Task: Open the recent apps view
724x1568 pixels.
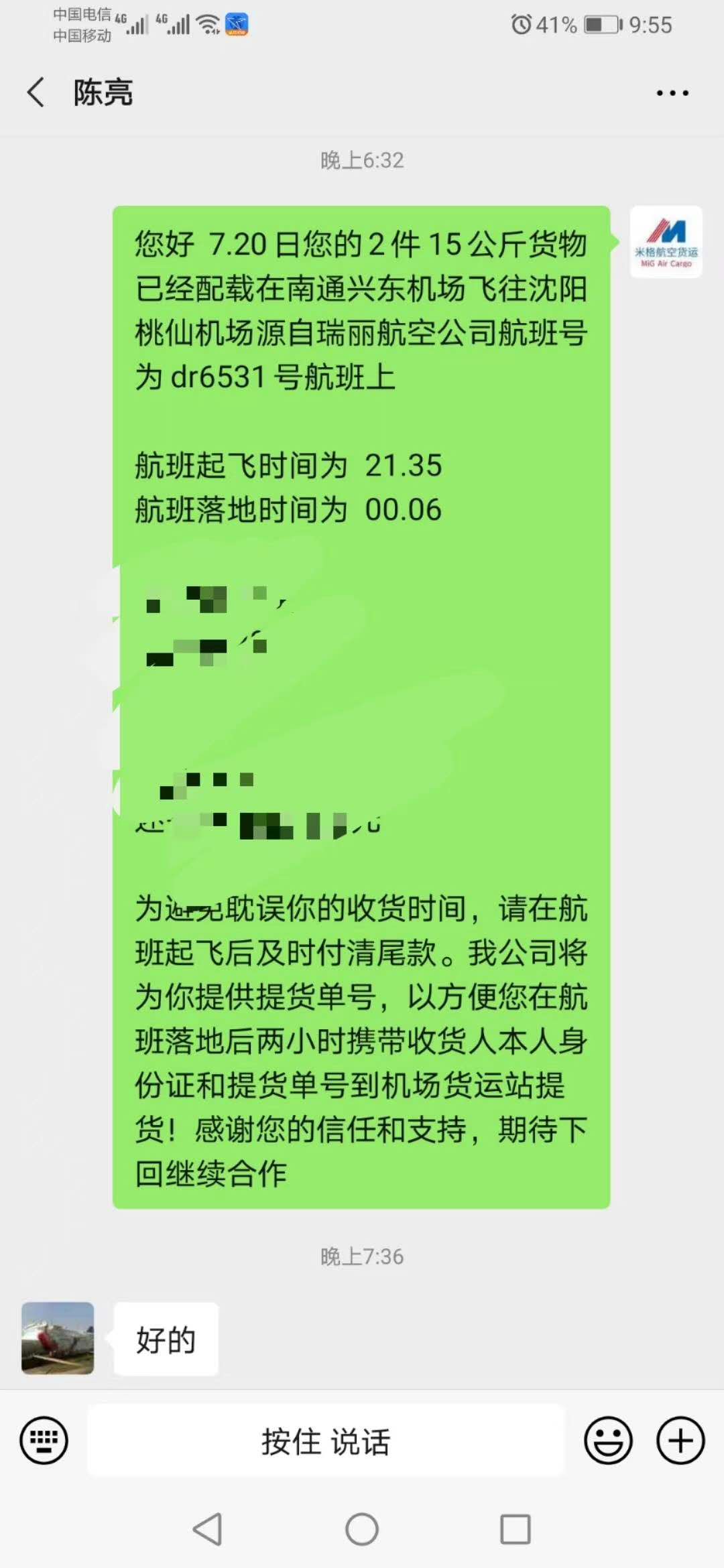Action: [x=516, y=1530]
